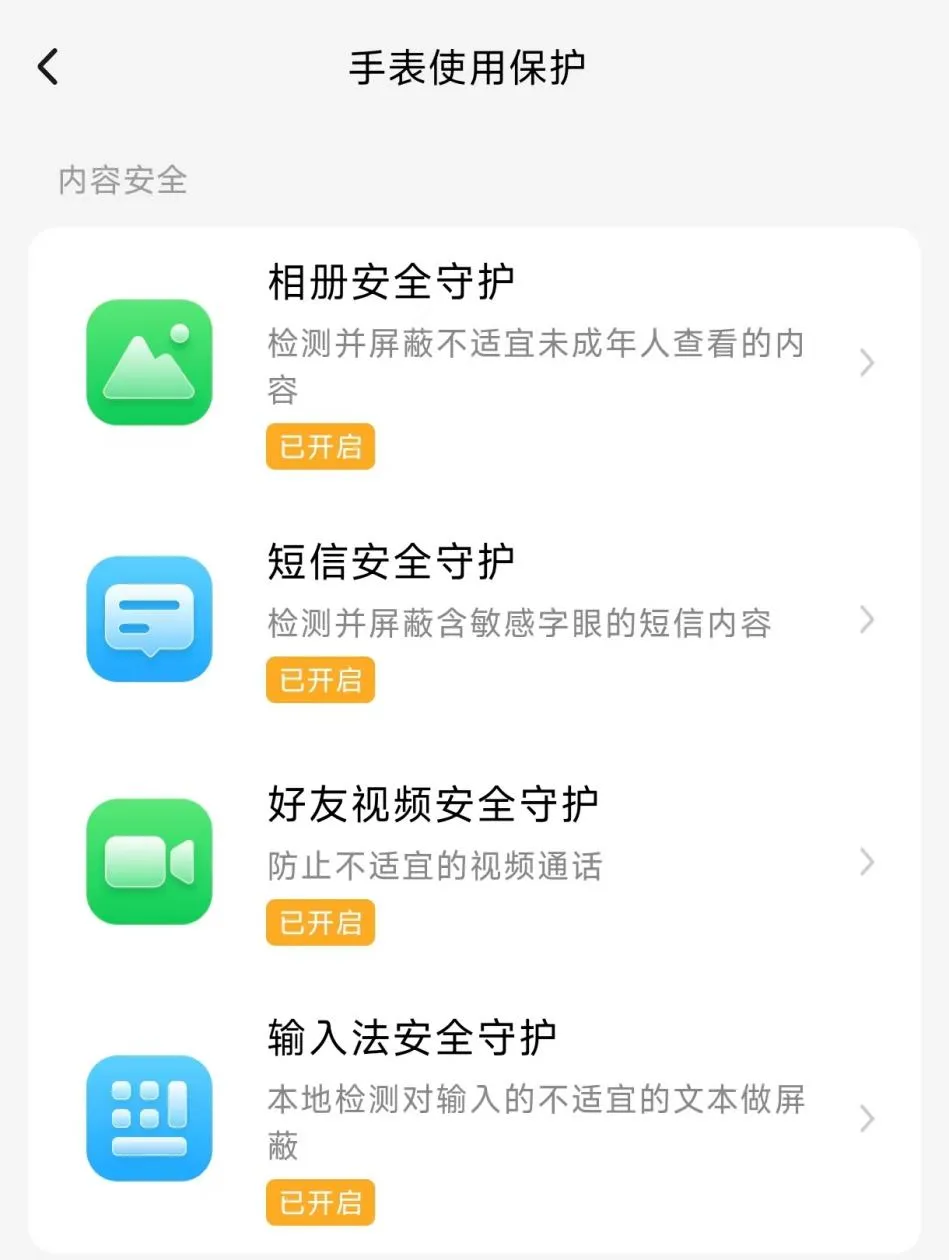This screenshot has width=949, height=1260.
Task: Expand the 好友视频安全守护 row arrow
Action: click(866, 861)
